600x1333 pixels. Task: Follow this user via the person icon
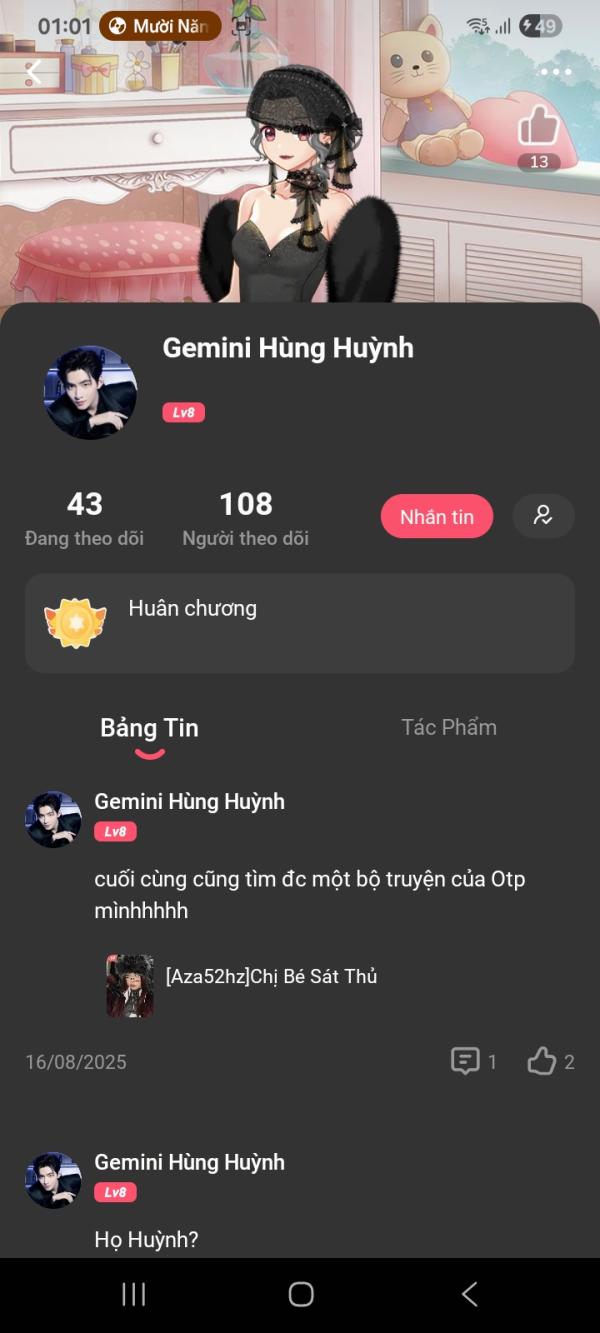[x=543, y=516]
